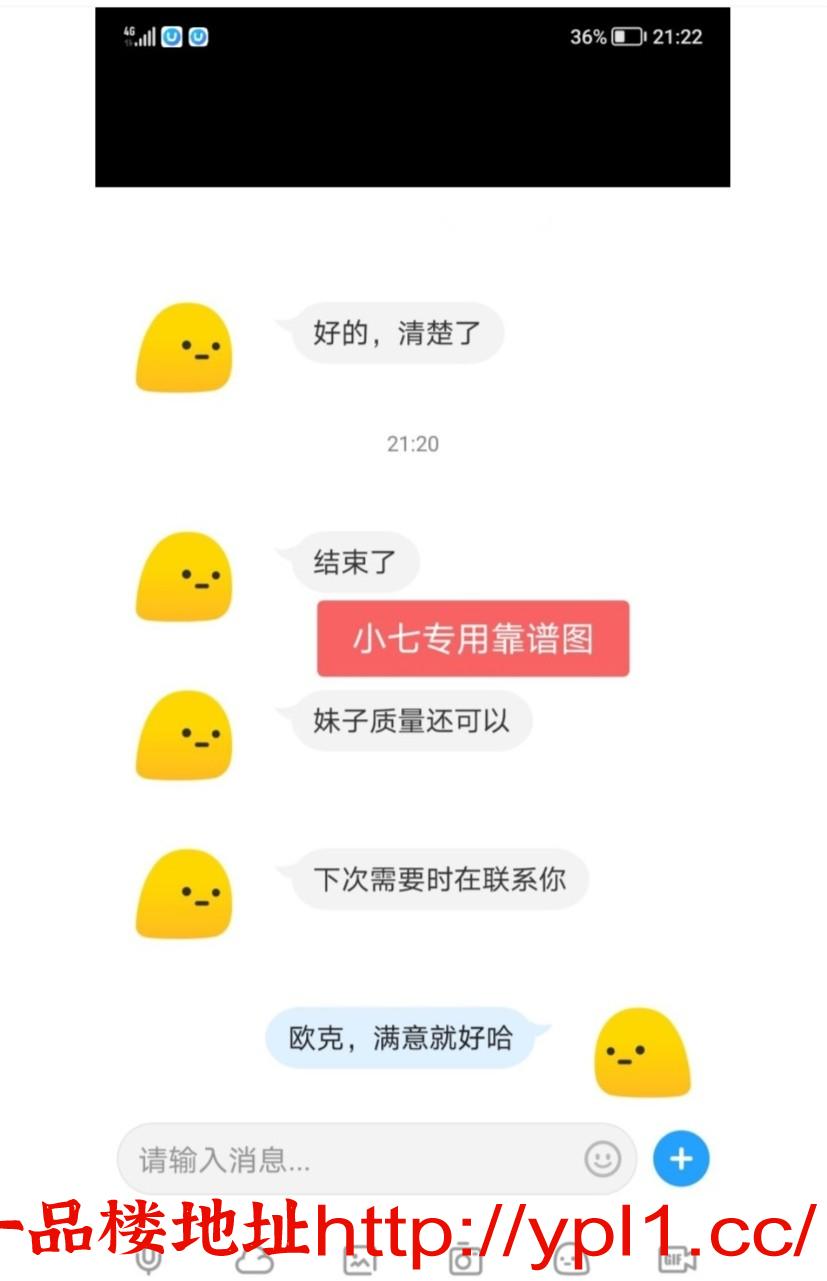Screen dimensions: 827x1281
Task: Tap the message input field
Action: (x=350, y=1160)
